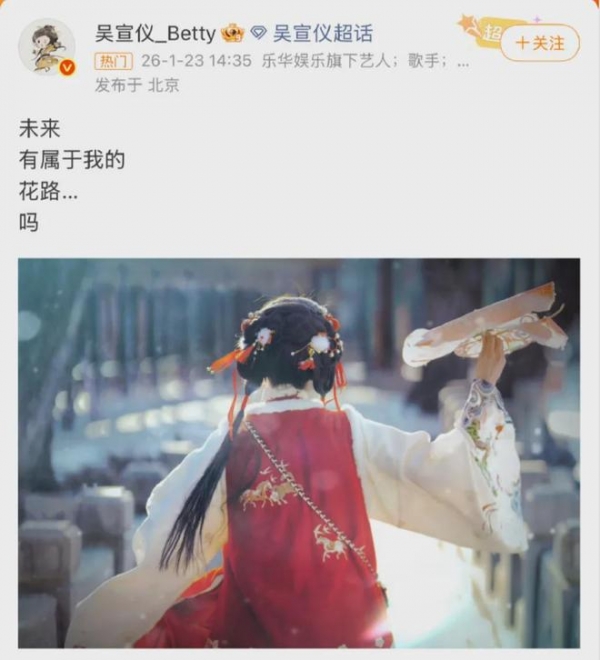This screenshot has height=660, width=600.
Task: Open the posted photo in full view
Action: (299, 452)
